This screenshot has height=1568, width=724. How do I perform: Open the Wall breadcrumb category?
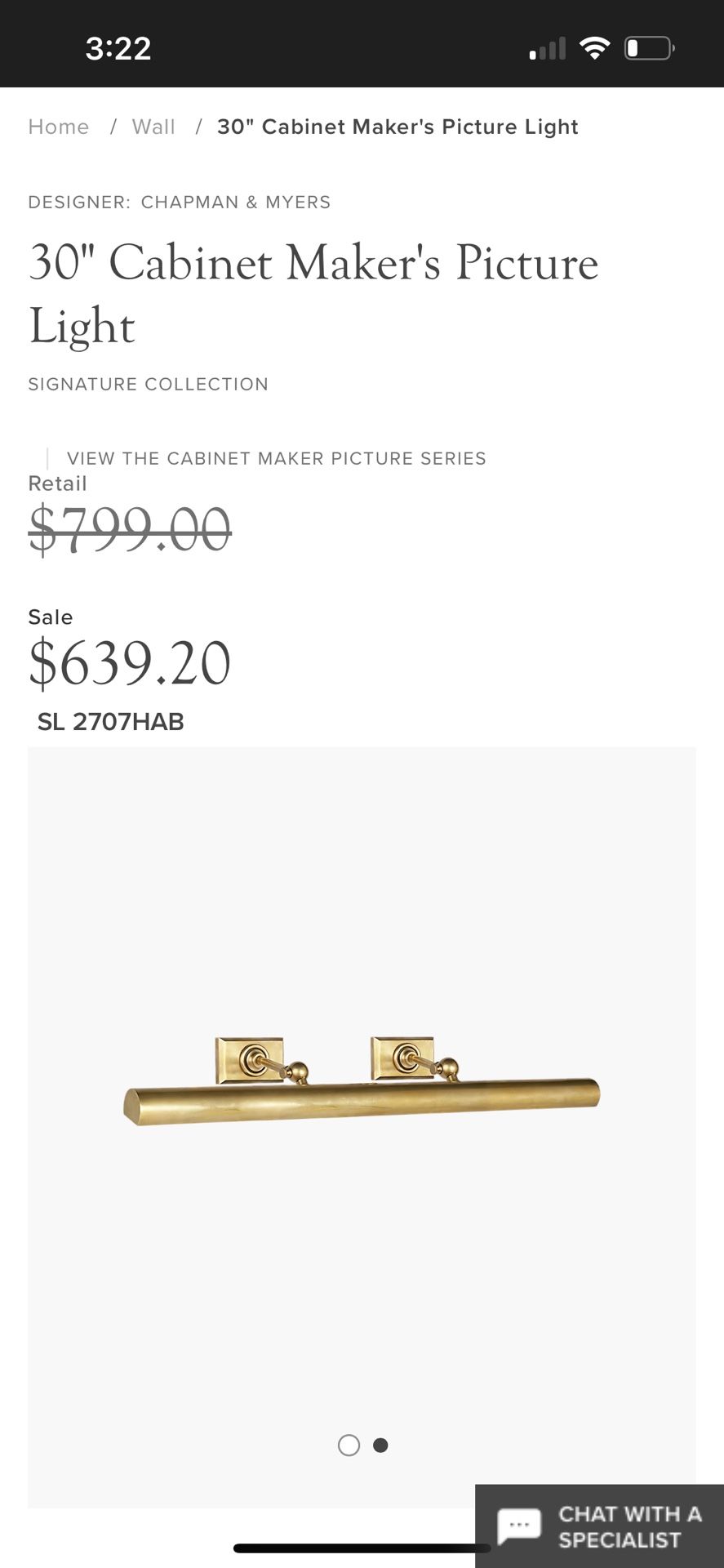153,127
